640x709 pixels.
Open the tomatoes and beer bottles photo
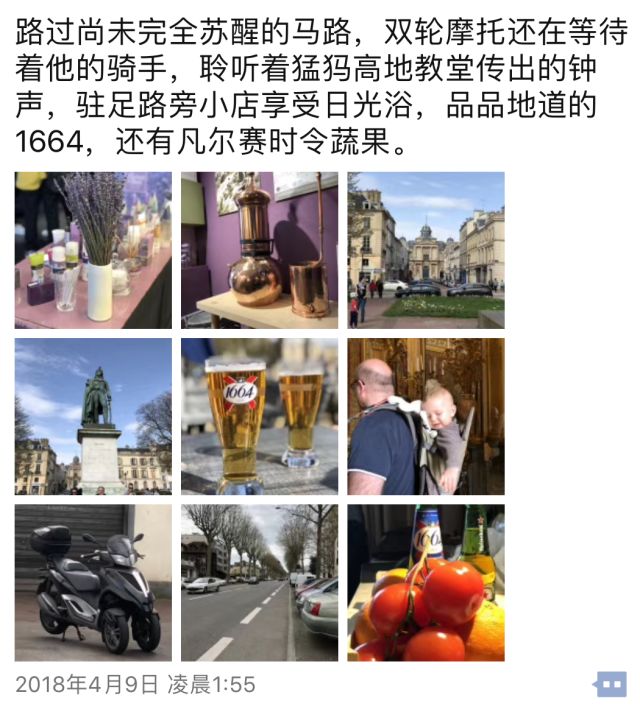pos(426,582)
